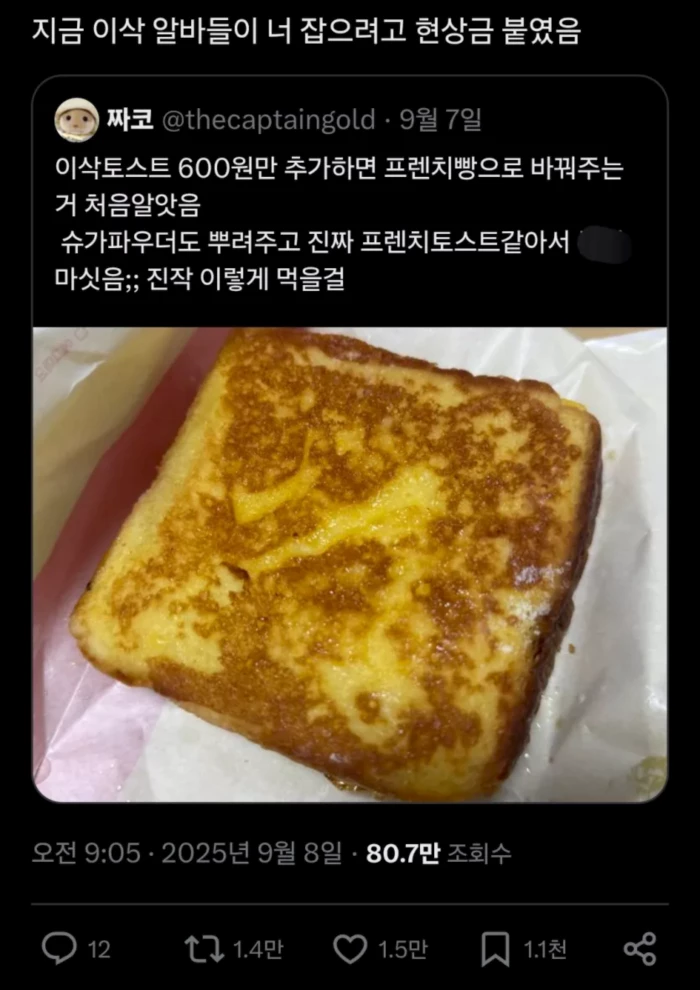View 짜코's profile avatar
This screenshot has width=700, height=990.
tap(76, 120)
